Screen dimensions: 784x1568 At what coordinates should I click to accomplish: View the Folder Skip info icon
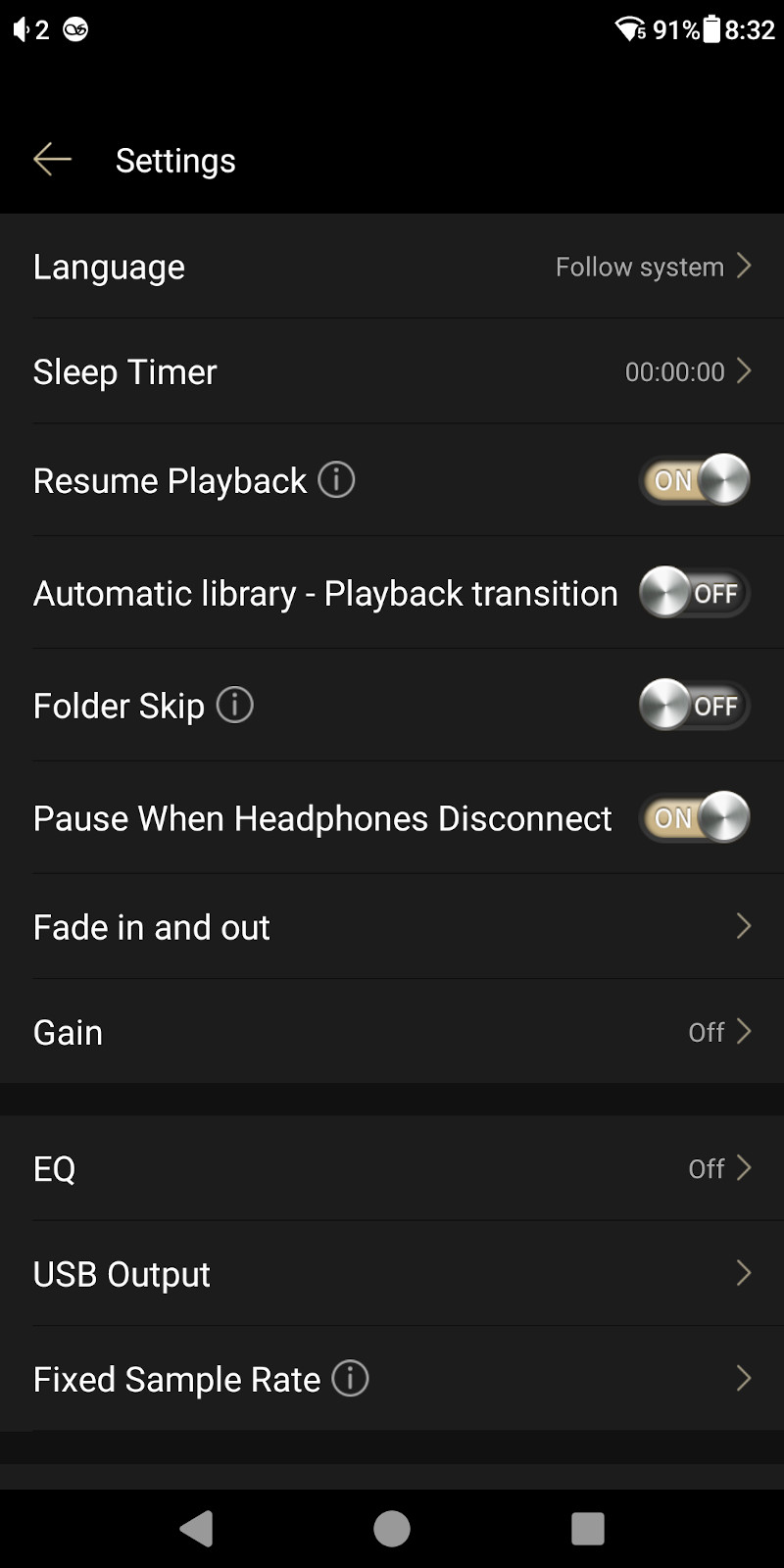click(235, 705)
